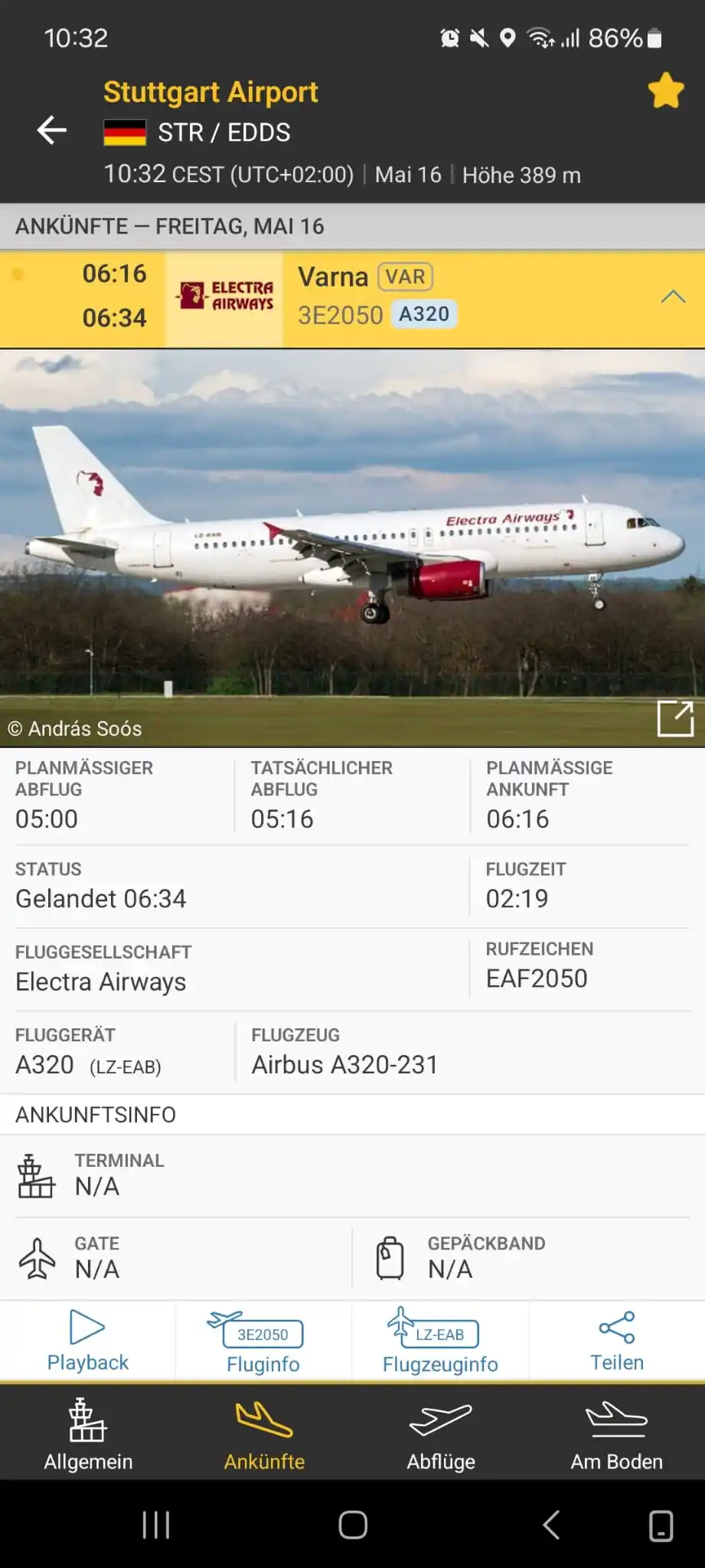Toggle Stuttgart Airport favorite star
This screenshot has width=705, height=1568.
coord(665,91)
